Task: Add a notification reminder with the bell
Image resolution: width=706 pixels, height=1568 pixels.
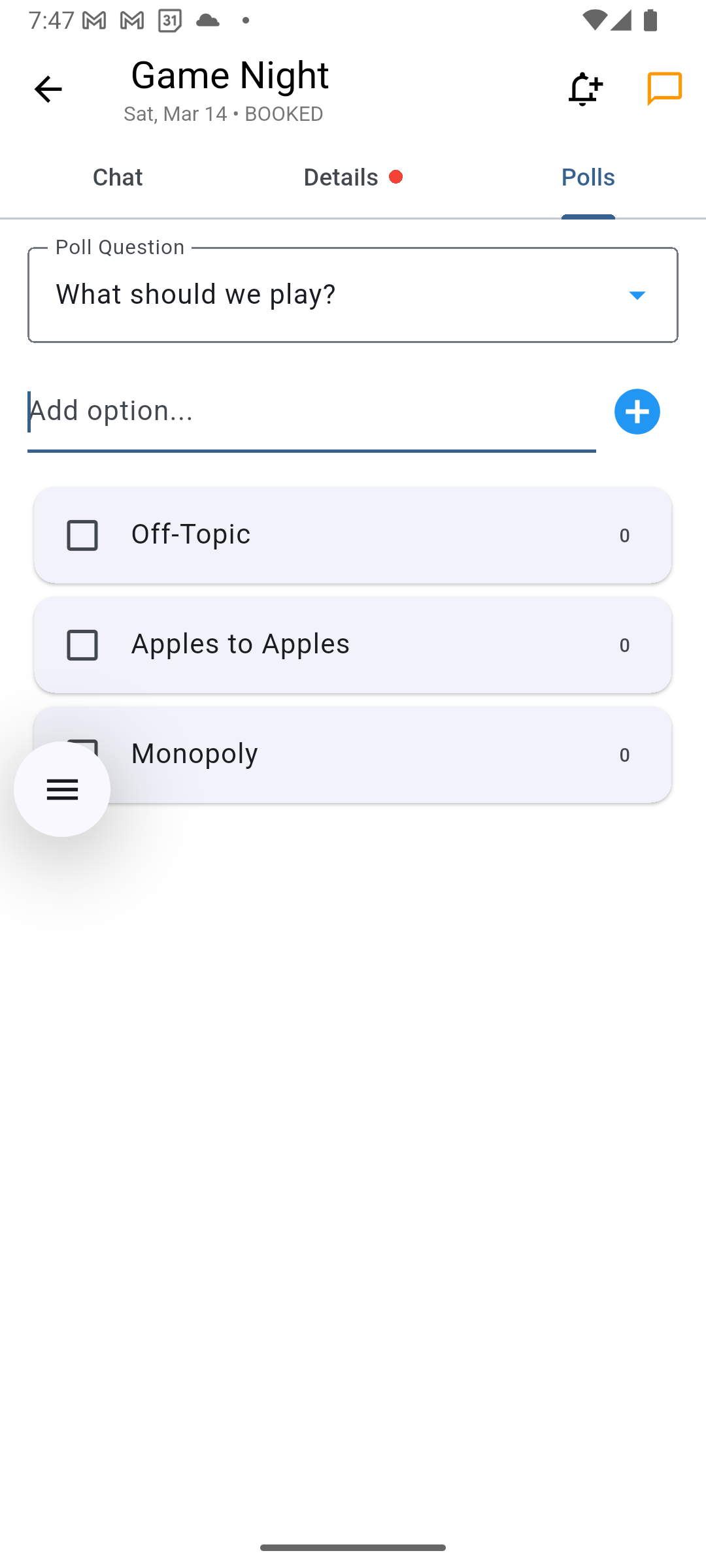Action: click(x=584, y=90)
